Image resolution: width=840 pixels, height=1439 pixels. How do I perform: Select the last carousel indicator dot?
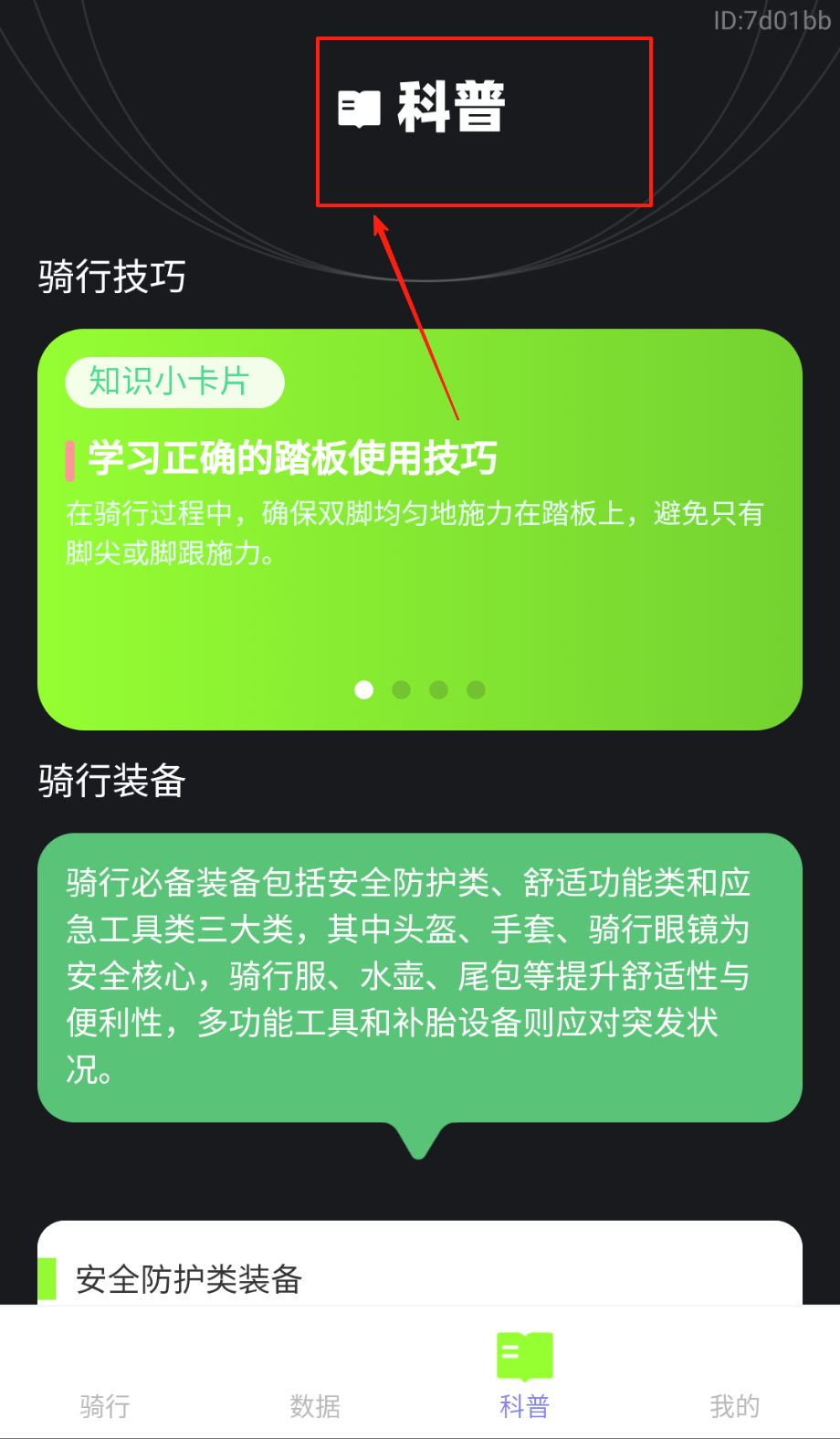click(476, 689)
